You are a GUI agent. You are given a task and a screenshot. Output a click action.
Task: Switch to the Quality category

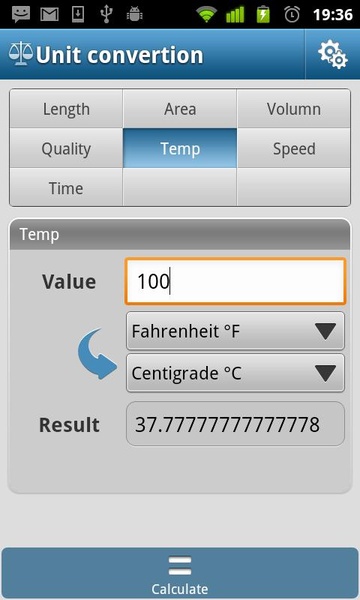[66, 148]
